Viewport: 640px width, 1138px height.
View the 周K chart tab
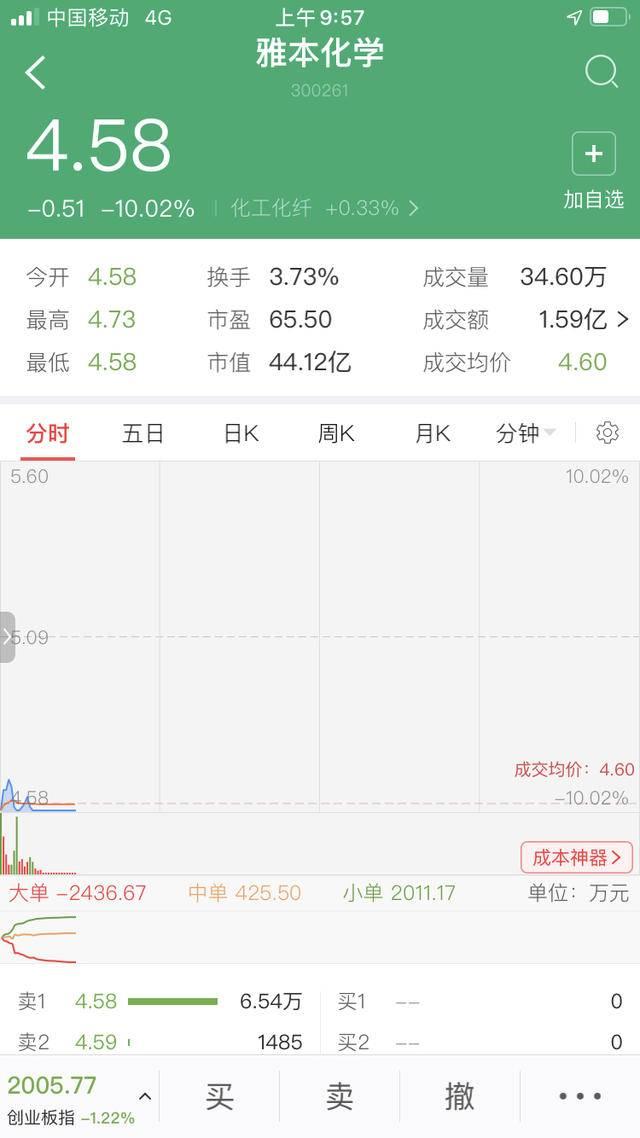coord(337,434)
